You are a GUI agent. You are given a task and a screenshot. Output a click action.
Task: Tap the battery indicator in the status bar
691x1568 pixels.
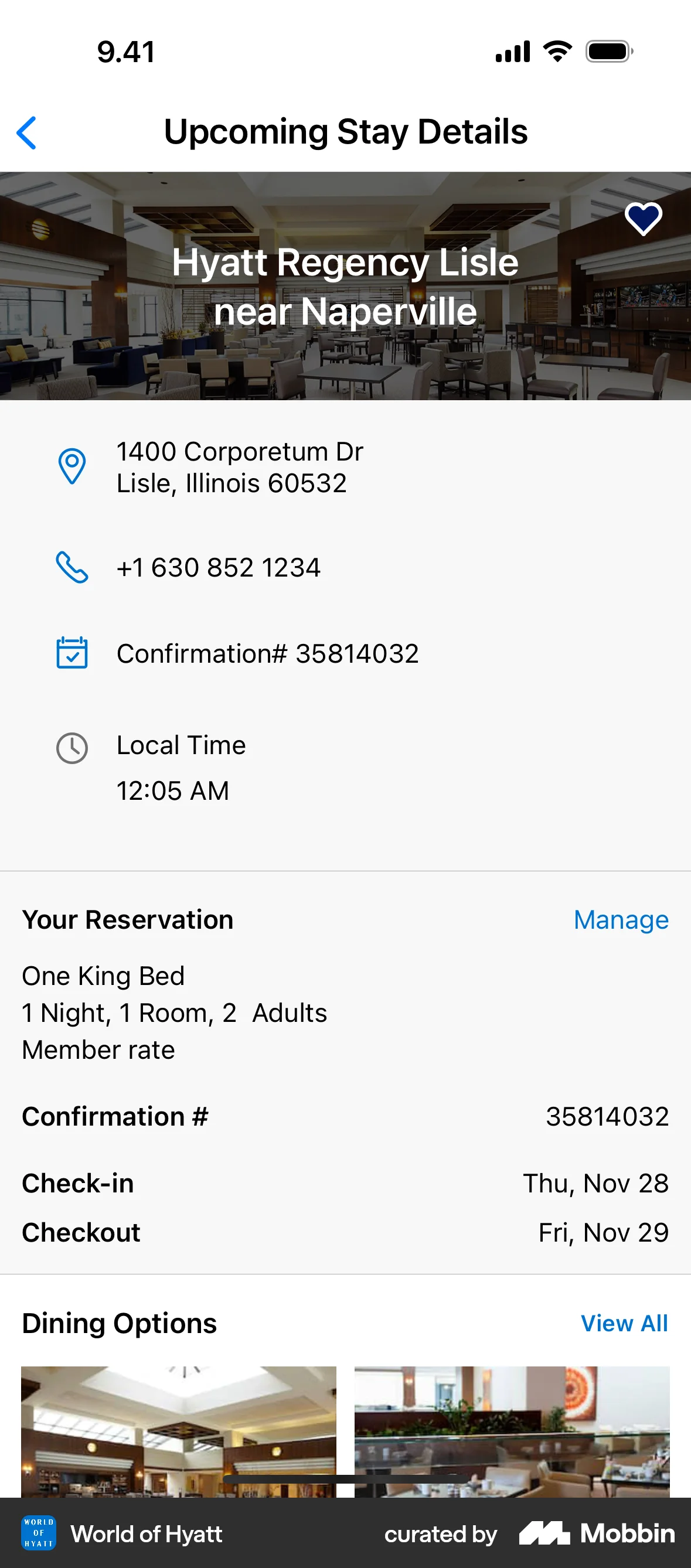pyautogui.click(x=607, y=51)
